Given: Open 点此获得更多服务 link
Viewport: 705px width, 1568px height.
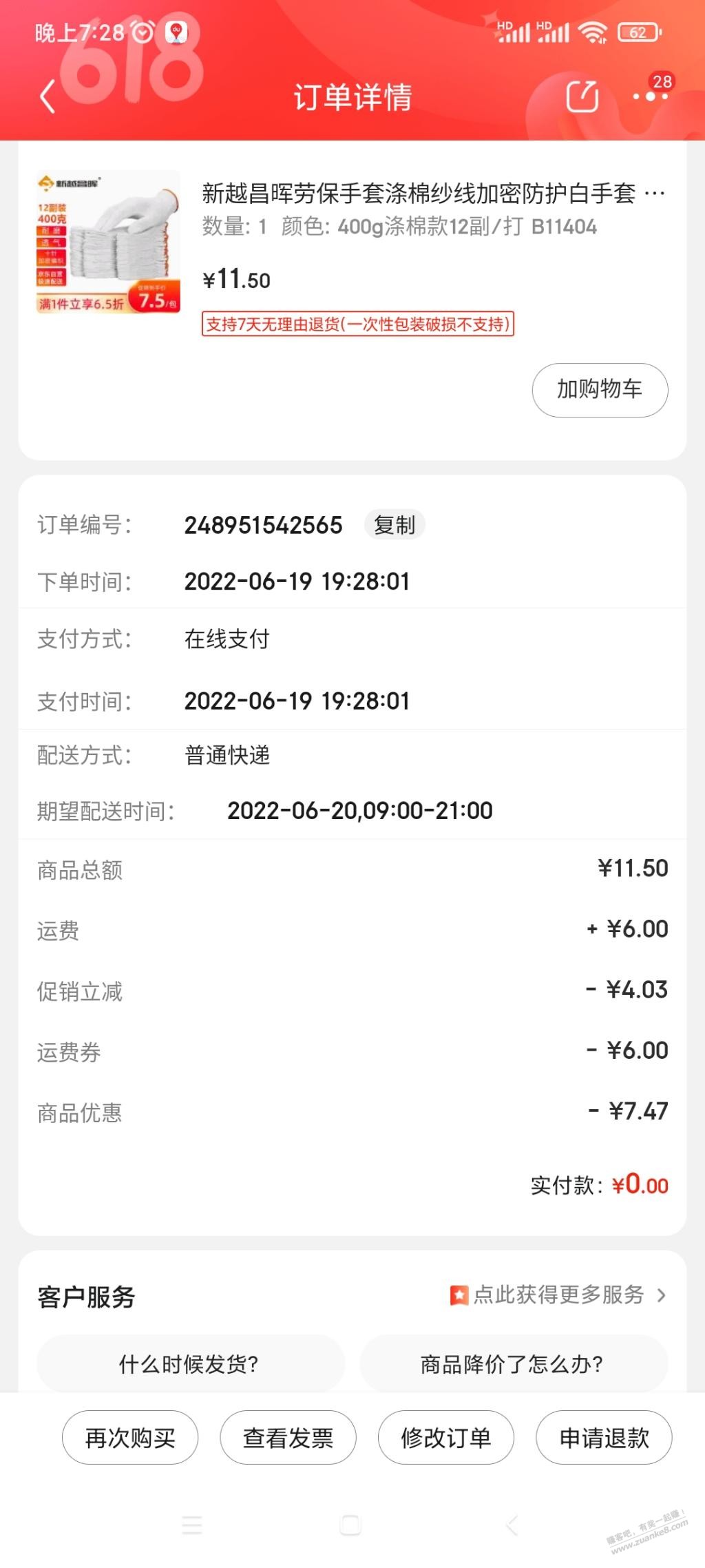Looking at the screenshot, I should tap(558, 1295).
